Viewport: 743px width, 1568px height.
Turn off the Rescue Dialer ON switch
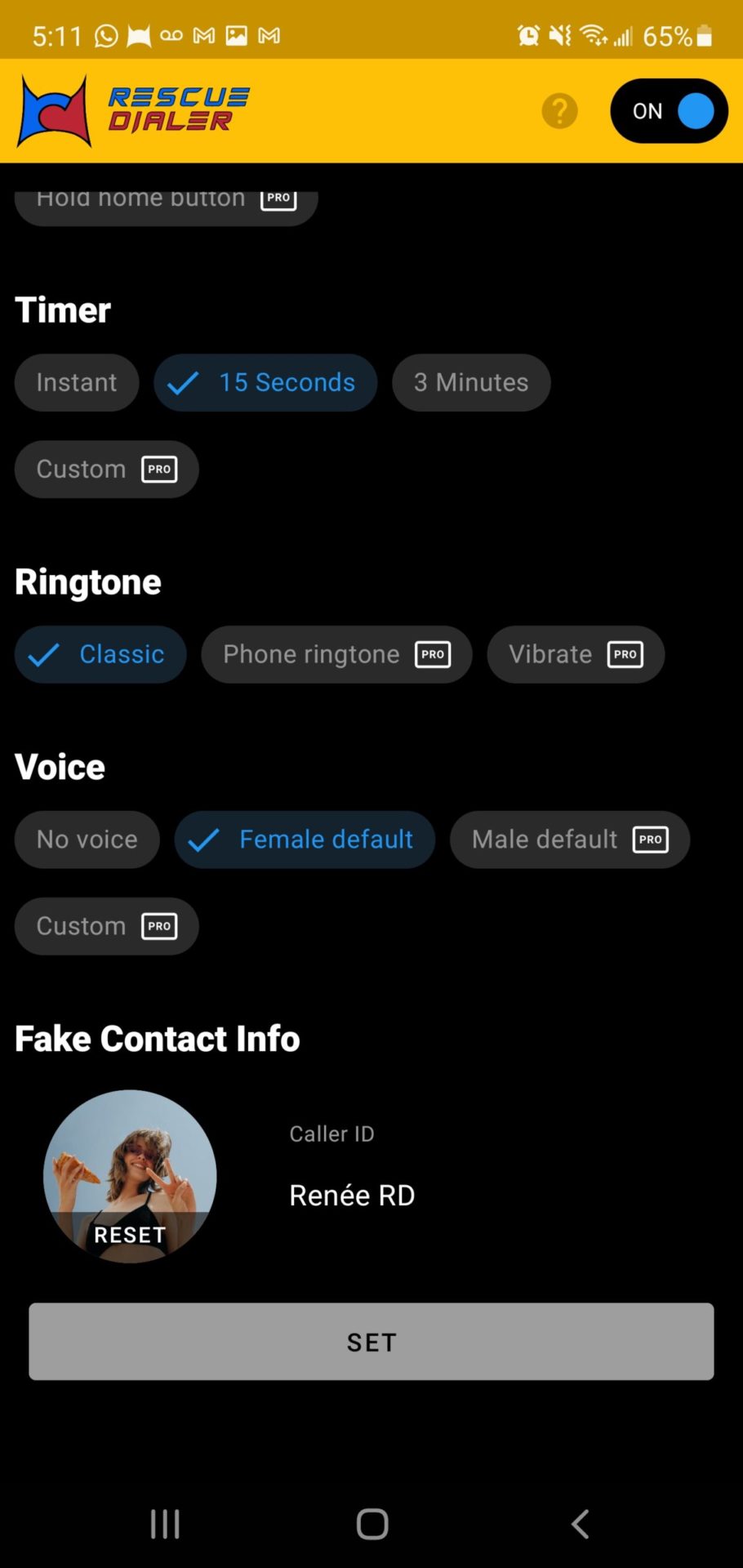[669, 111]
